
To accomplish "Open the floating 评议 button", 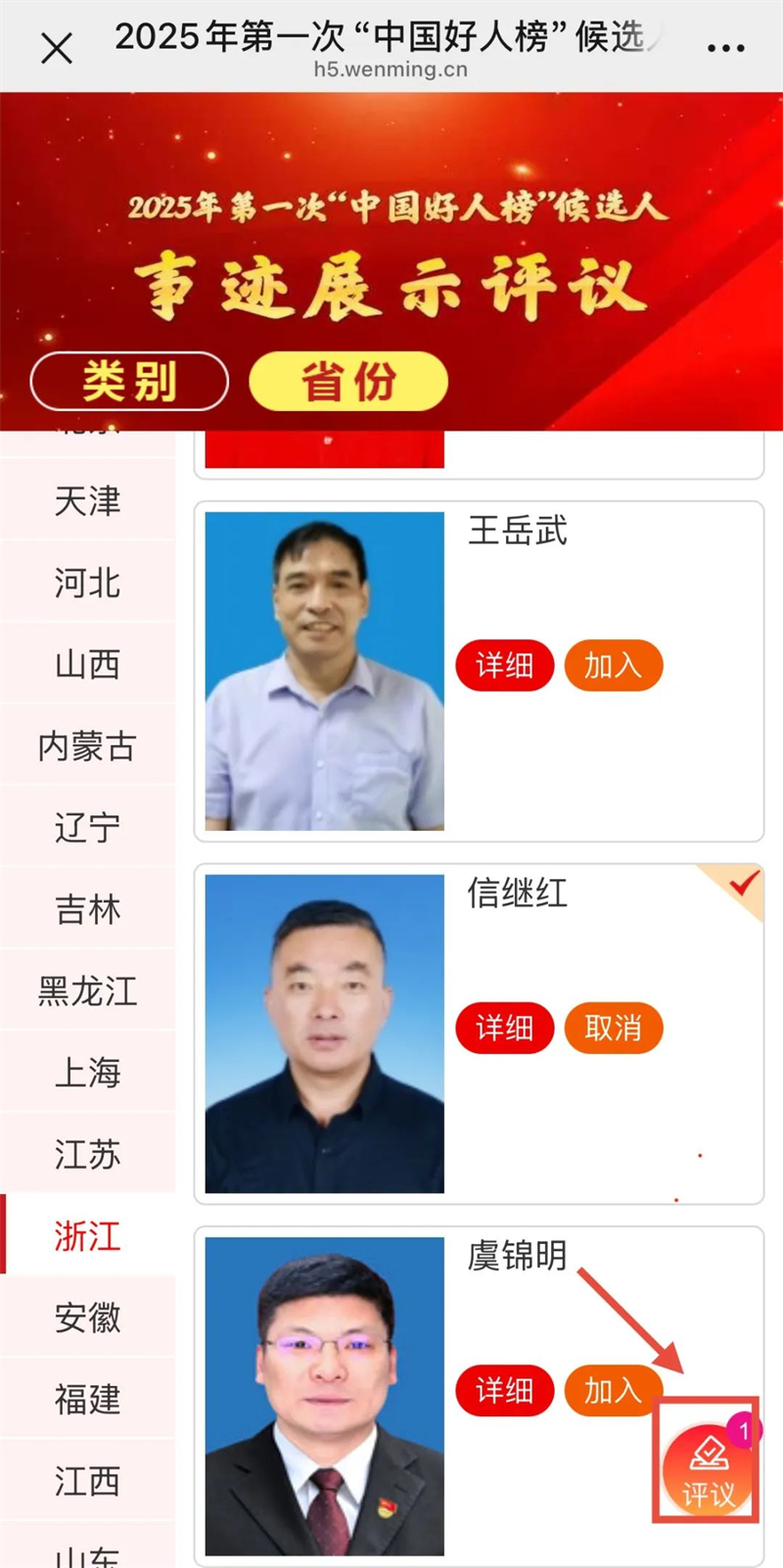I will coord(707,1468).
